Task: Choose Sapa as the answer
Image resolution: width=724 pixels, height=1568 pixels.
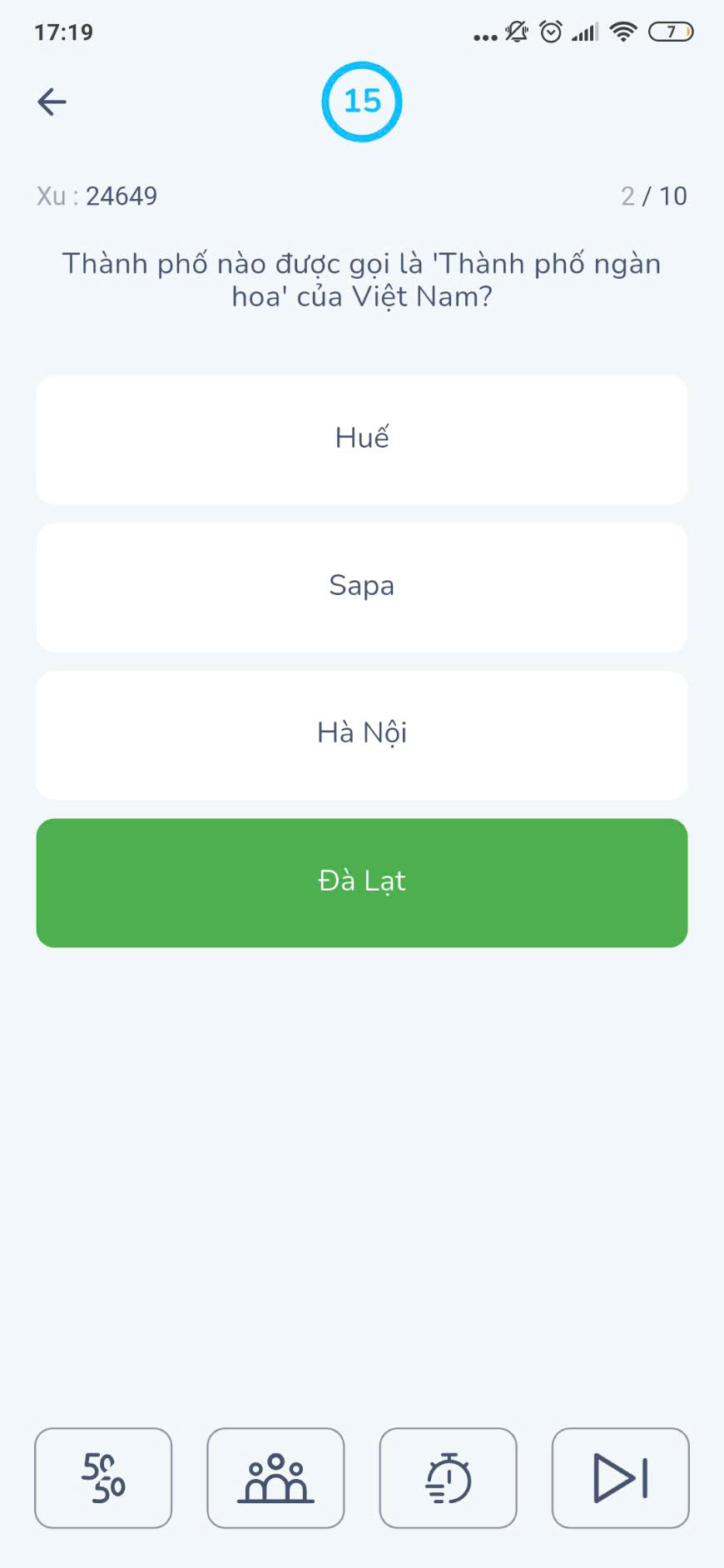Action: [362, 588]
